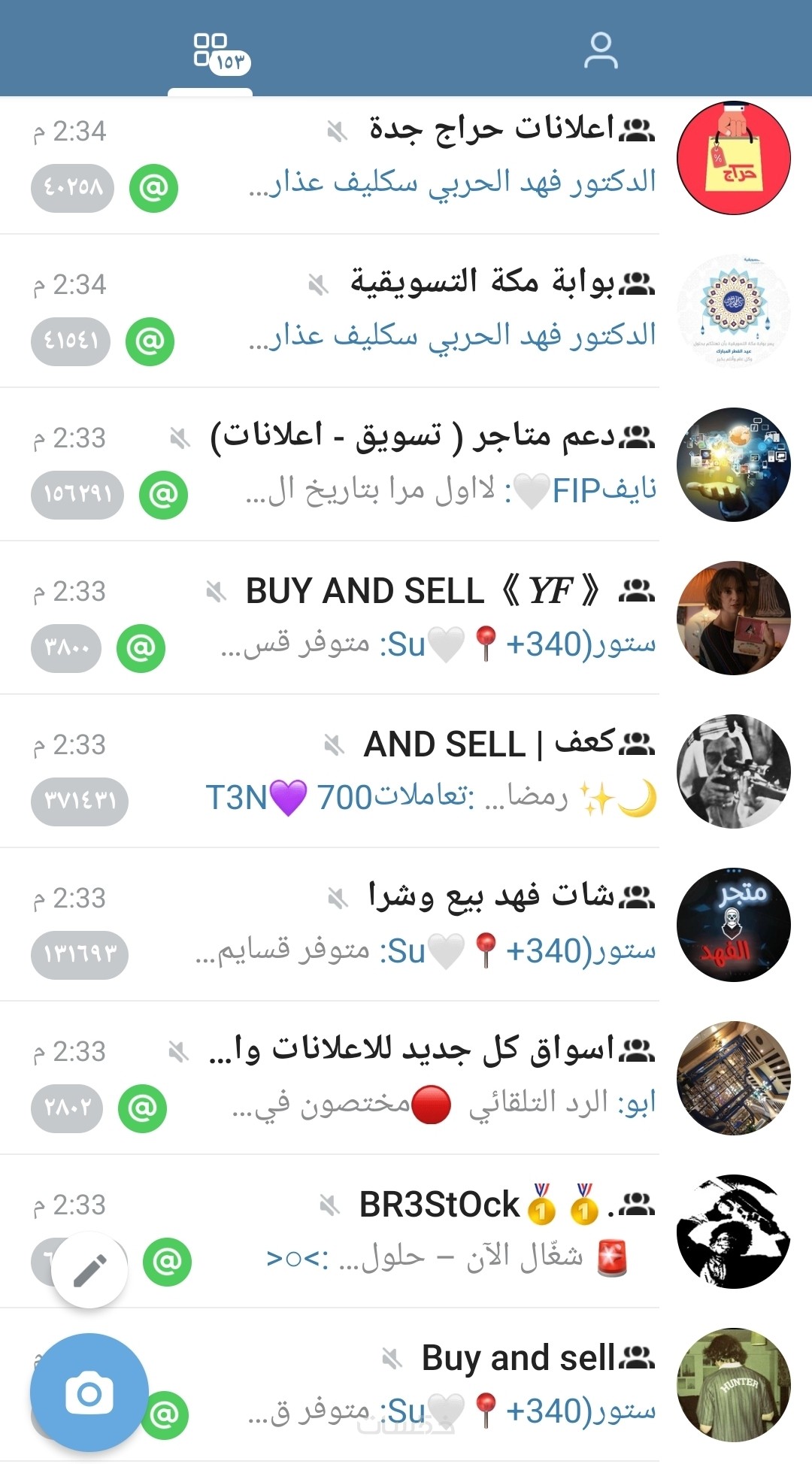Open the BUY AND SELL《YF》 group chat
The image size is (812, 1464).
451,617
